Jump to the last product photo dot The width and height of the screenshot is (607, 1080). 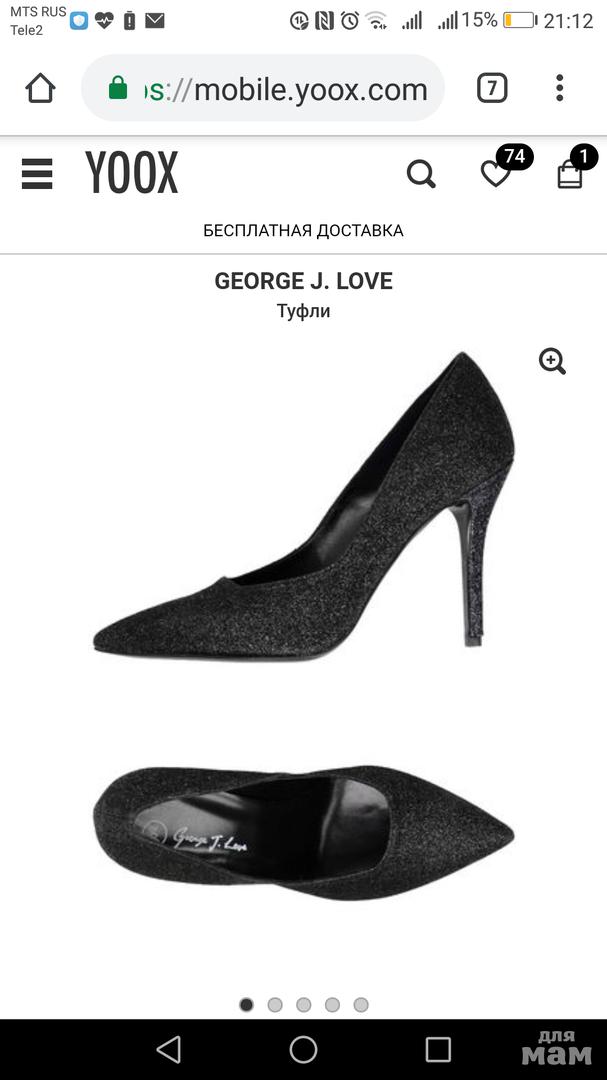[361, 1004]
